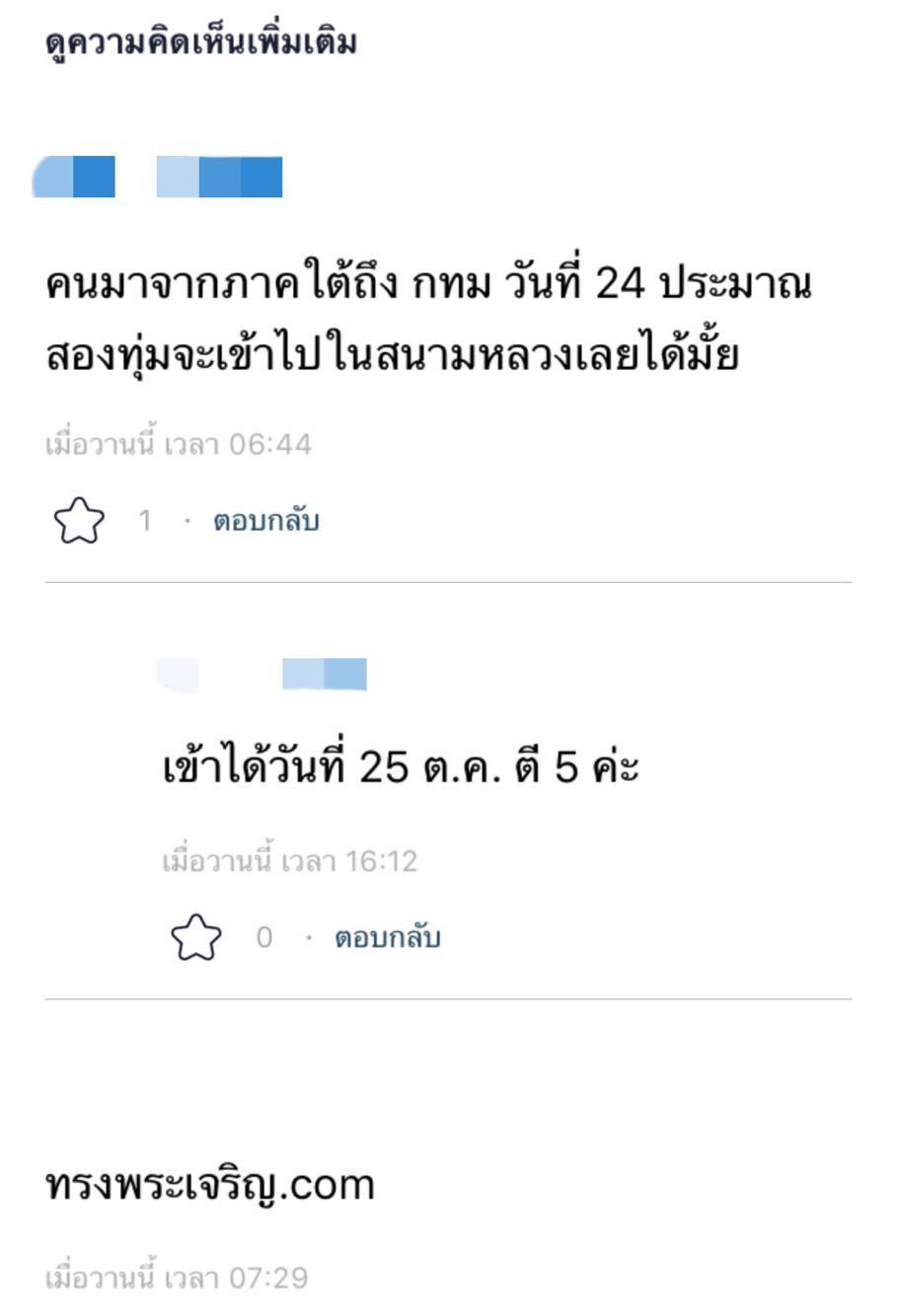Open commenter profile above the 06:44 comment
Screen dimensions: 900x1316
pos(158,177)
